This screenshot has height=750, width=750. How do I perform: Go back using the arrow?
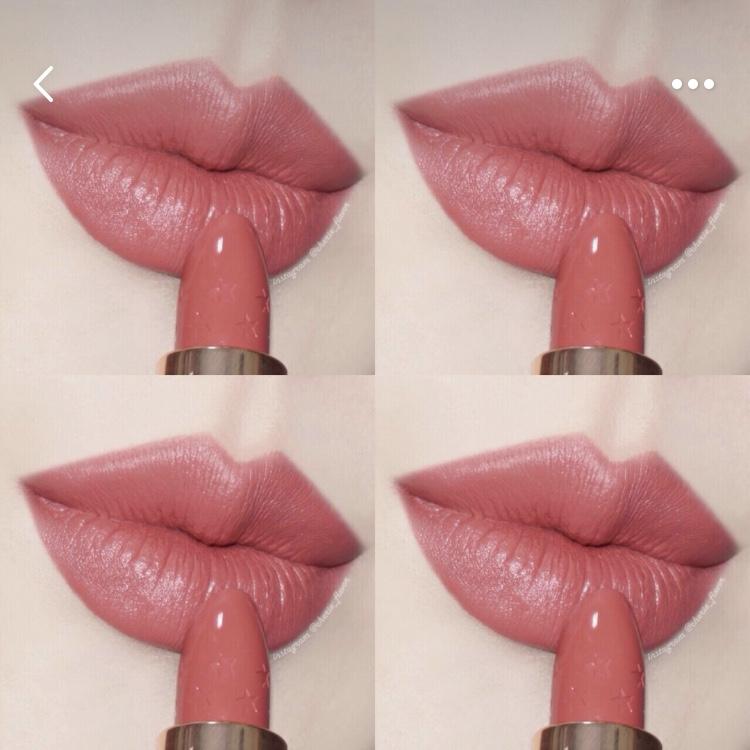coord(43,84)
